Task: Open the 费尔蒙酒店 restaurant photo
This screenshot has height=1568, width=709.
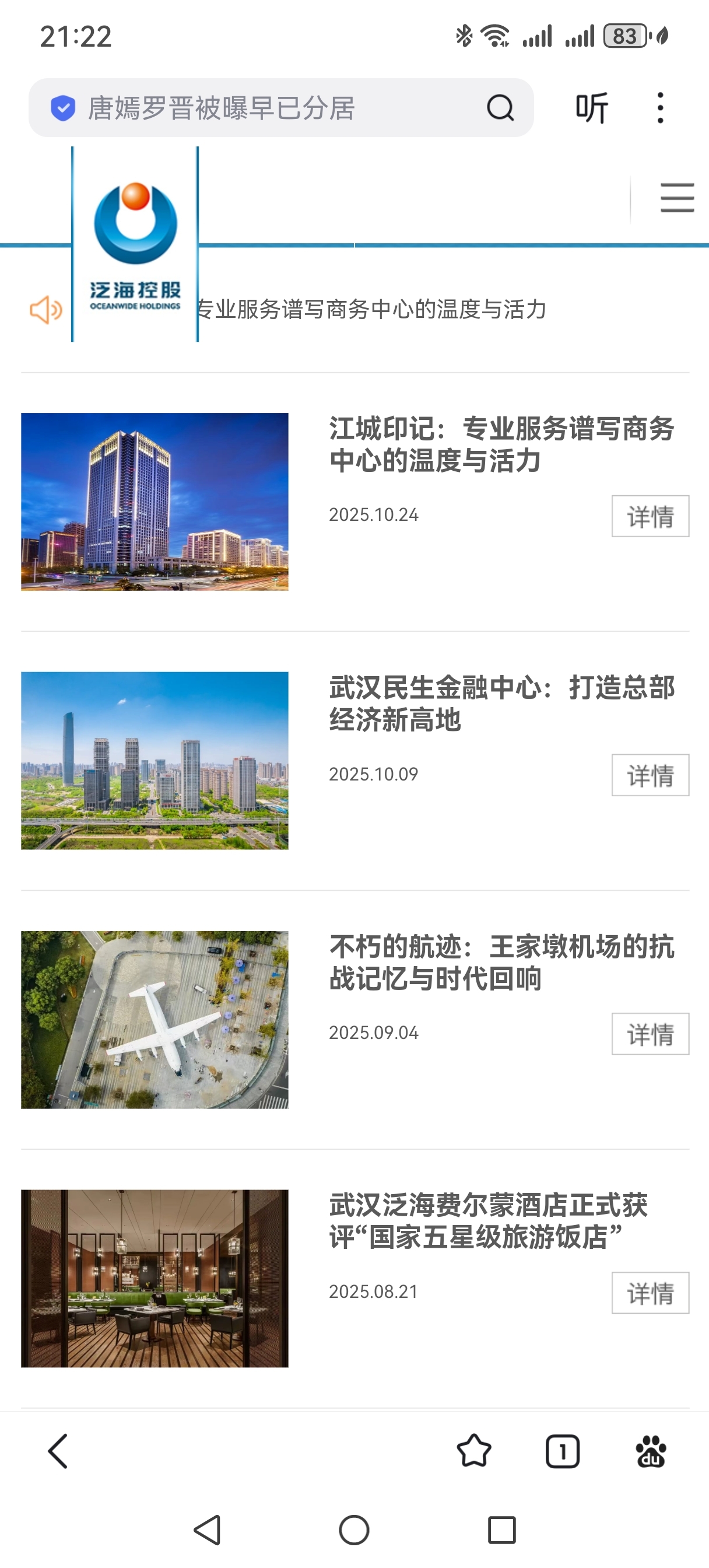Action: click(x=155, y=1278)
